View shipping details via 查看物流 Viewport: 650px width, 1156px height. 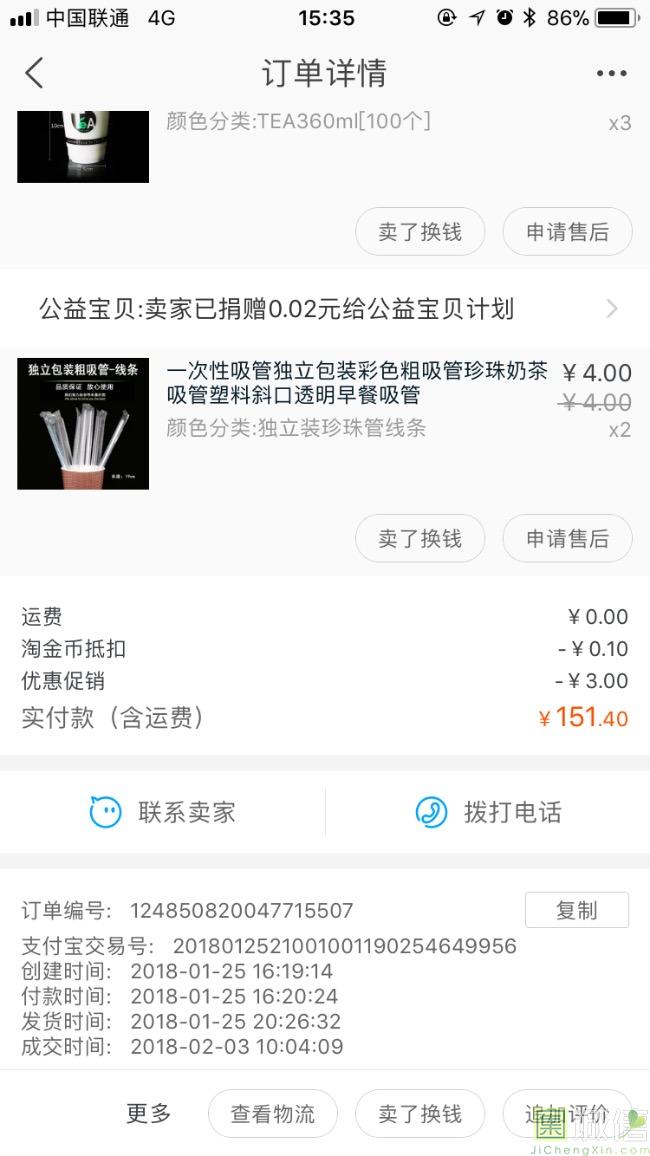273,1114
